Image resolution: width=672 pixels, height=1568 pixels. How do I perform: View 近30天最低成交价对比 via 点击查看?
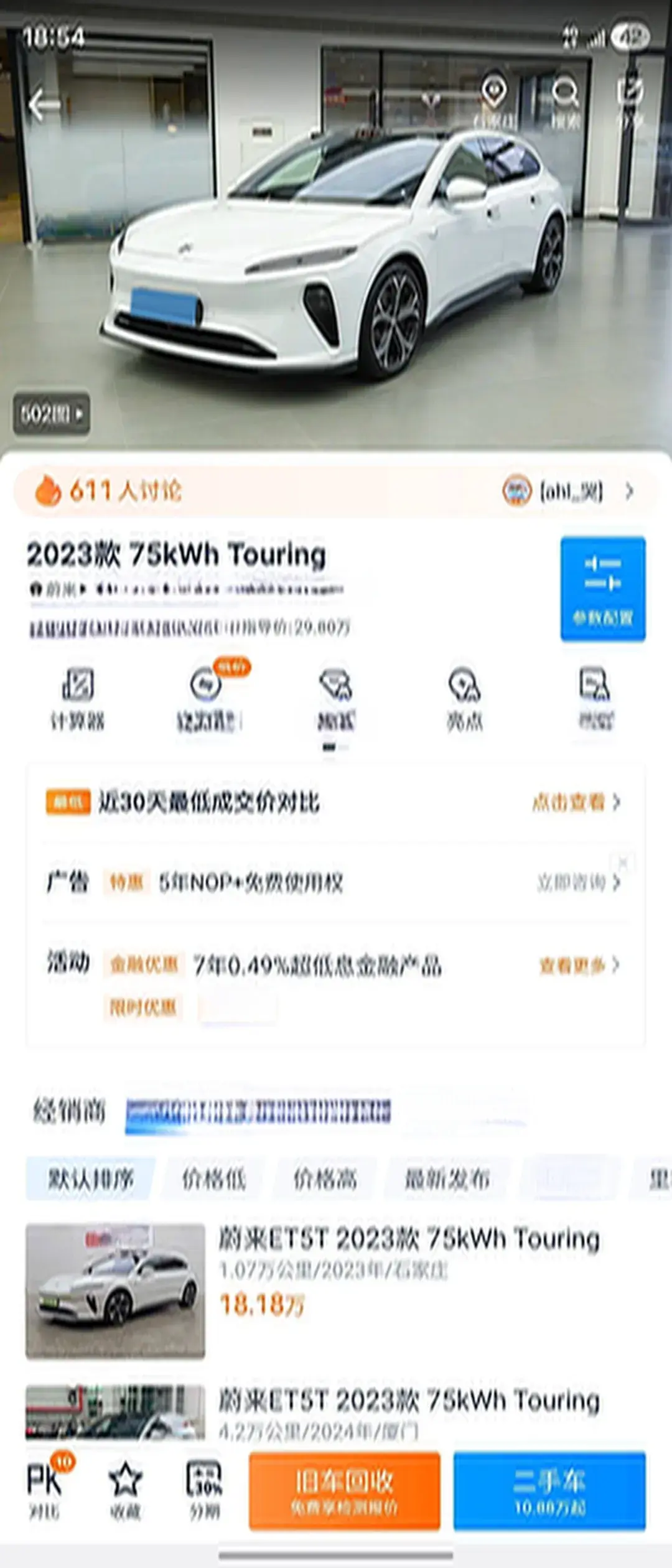[x=576, y=802]
